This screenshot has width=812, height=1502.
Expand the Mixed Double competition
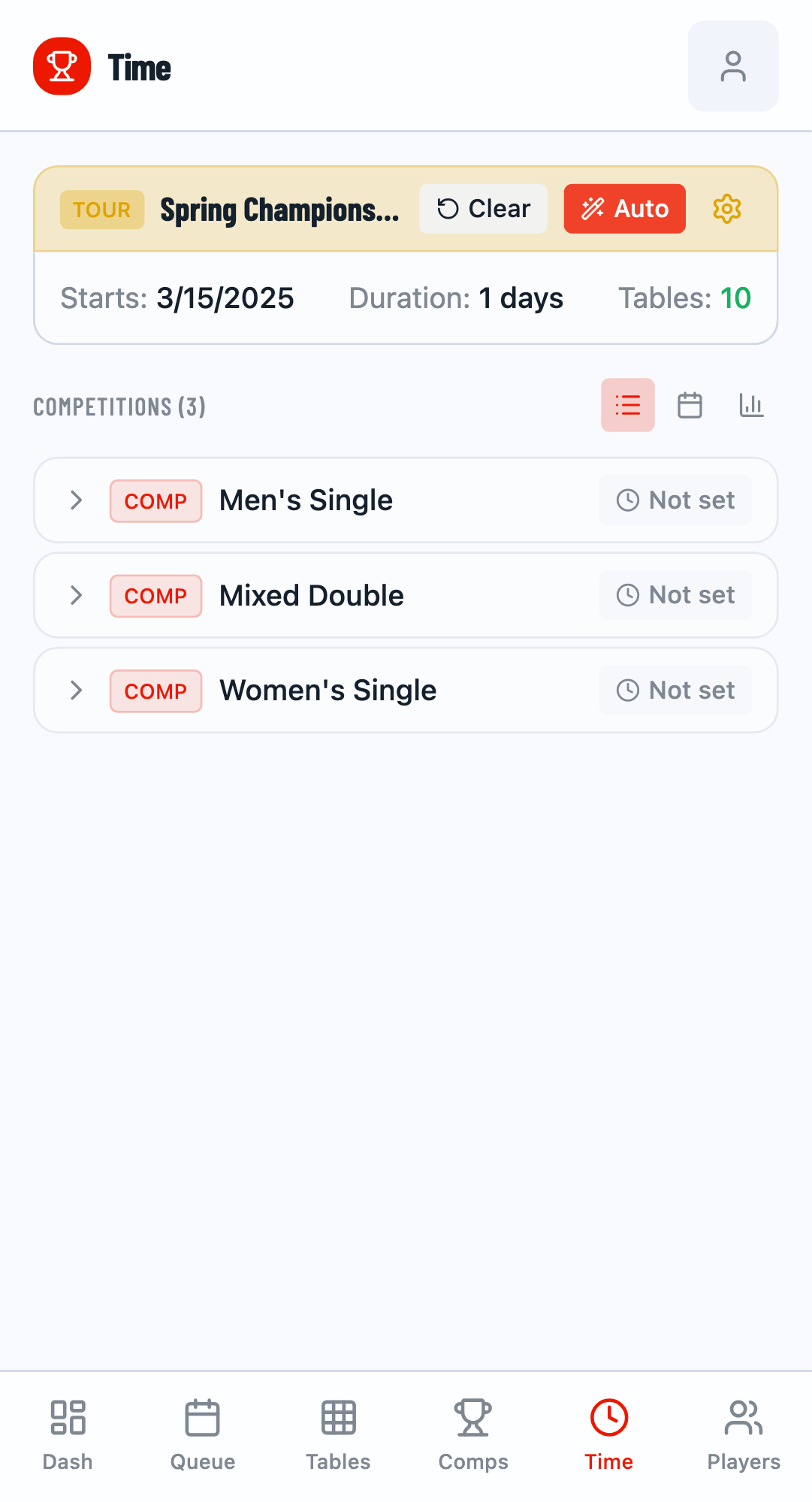[x=76, y=595]
